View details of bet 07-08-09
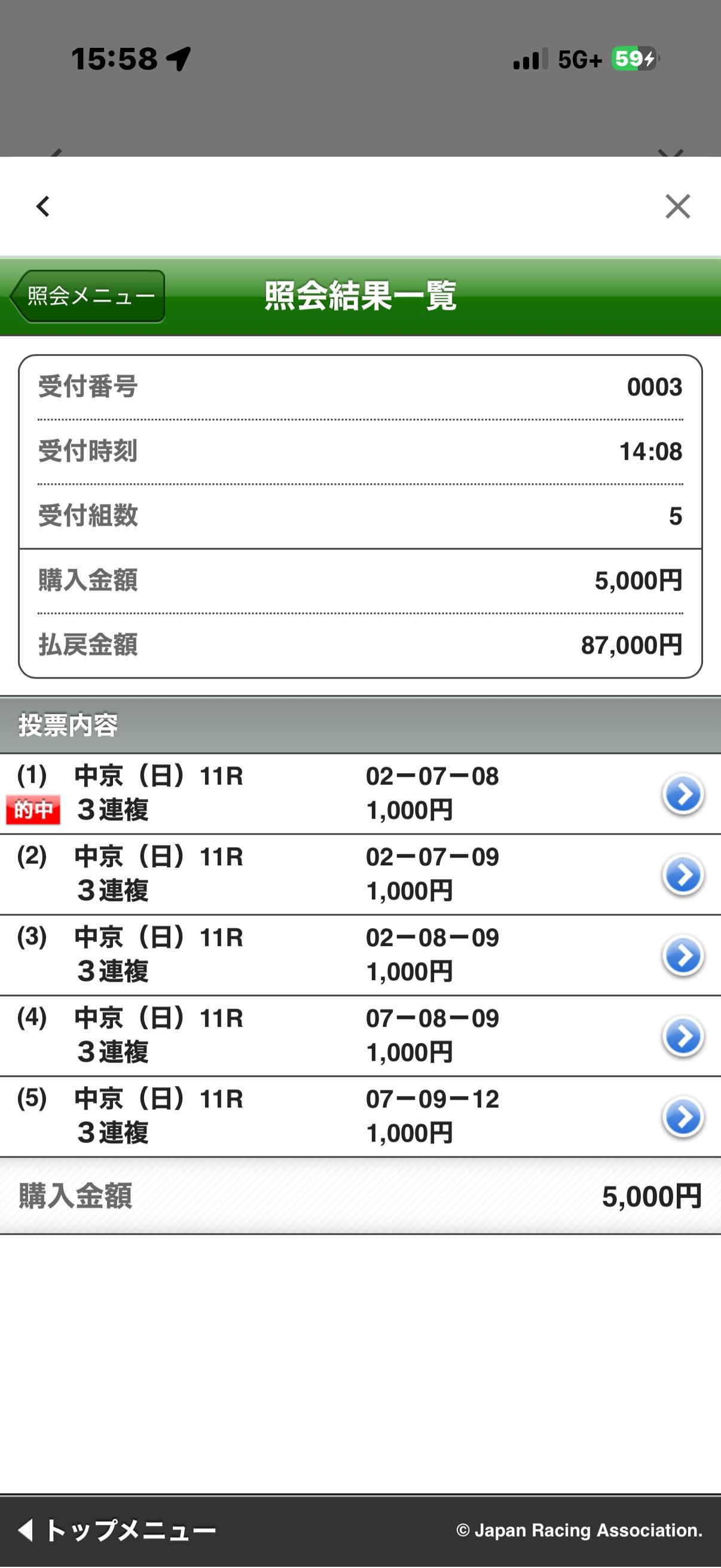This screenshot has width=721, height=1568. click(x=682, y=1036)
